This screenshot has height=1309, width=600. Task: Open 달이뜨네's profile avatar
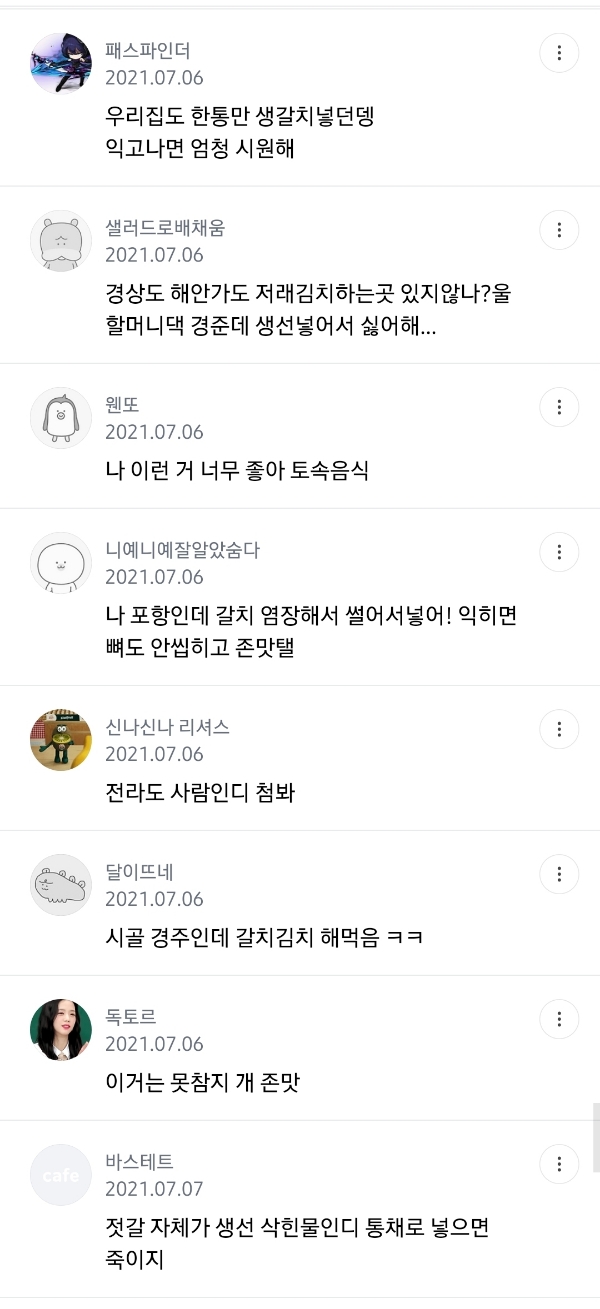click(61, 885)
